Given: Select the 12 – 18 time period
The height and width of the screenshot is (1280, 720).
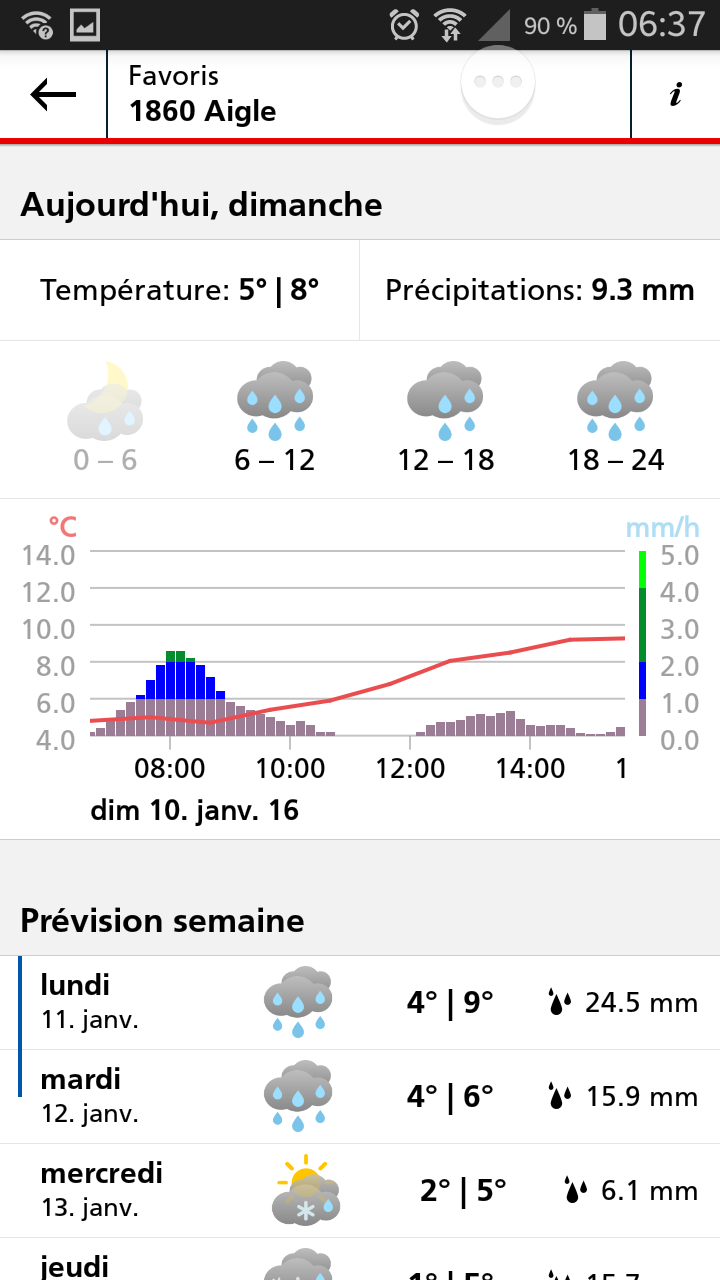Looking at the screenshot, I should (x=445, y=417).
